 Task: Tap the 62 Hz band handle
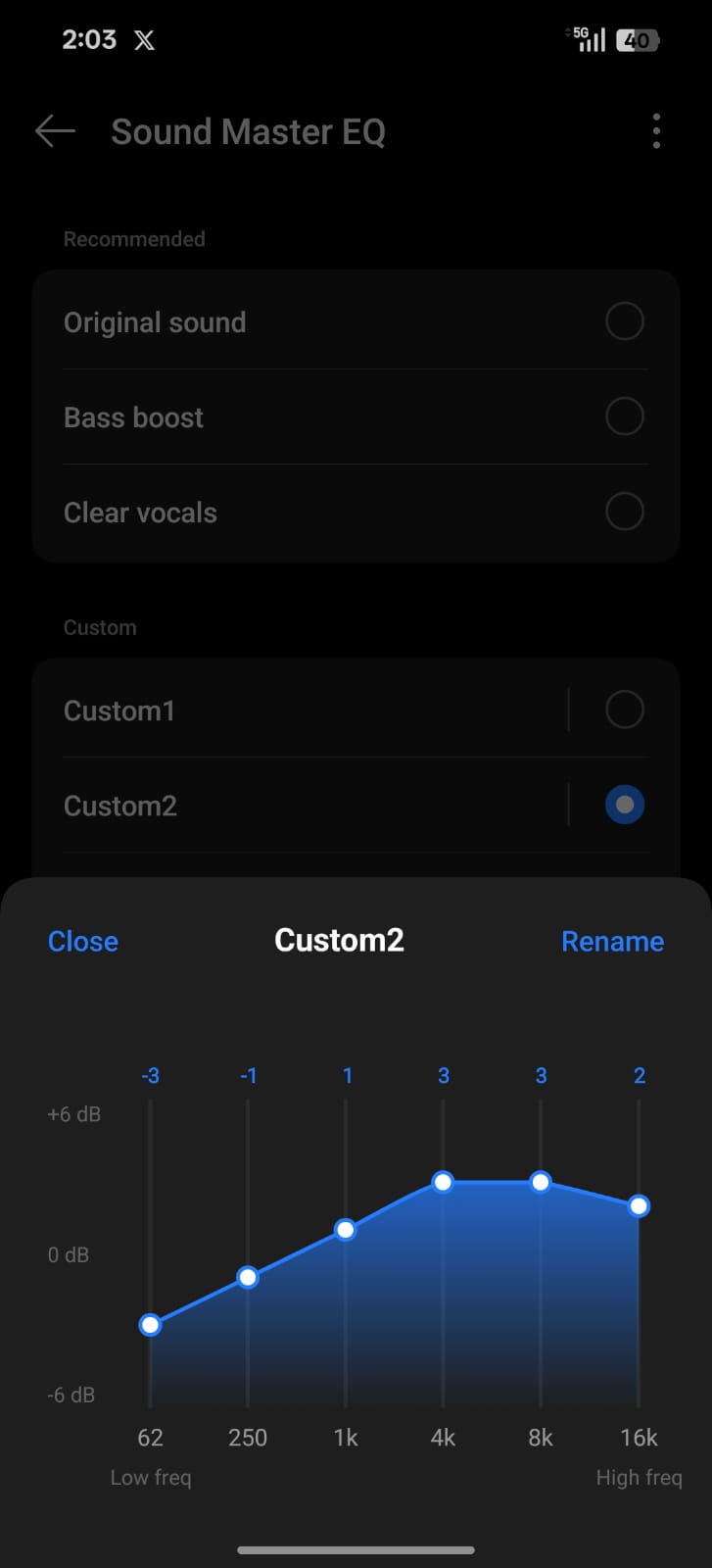click(x=150, y=1325)
